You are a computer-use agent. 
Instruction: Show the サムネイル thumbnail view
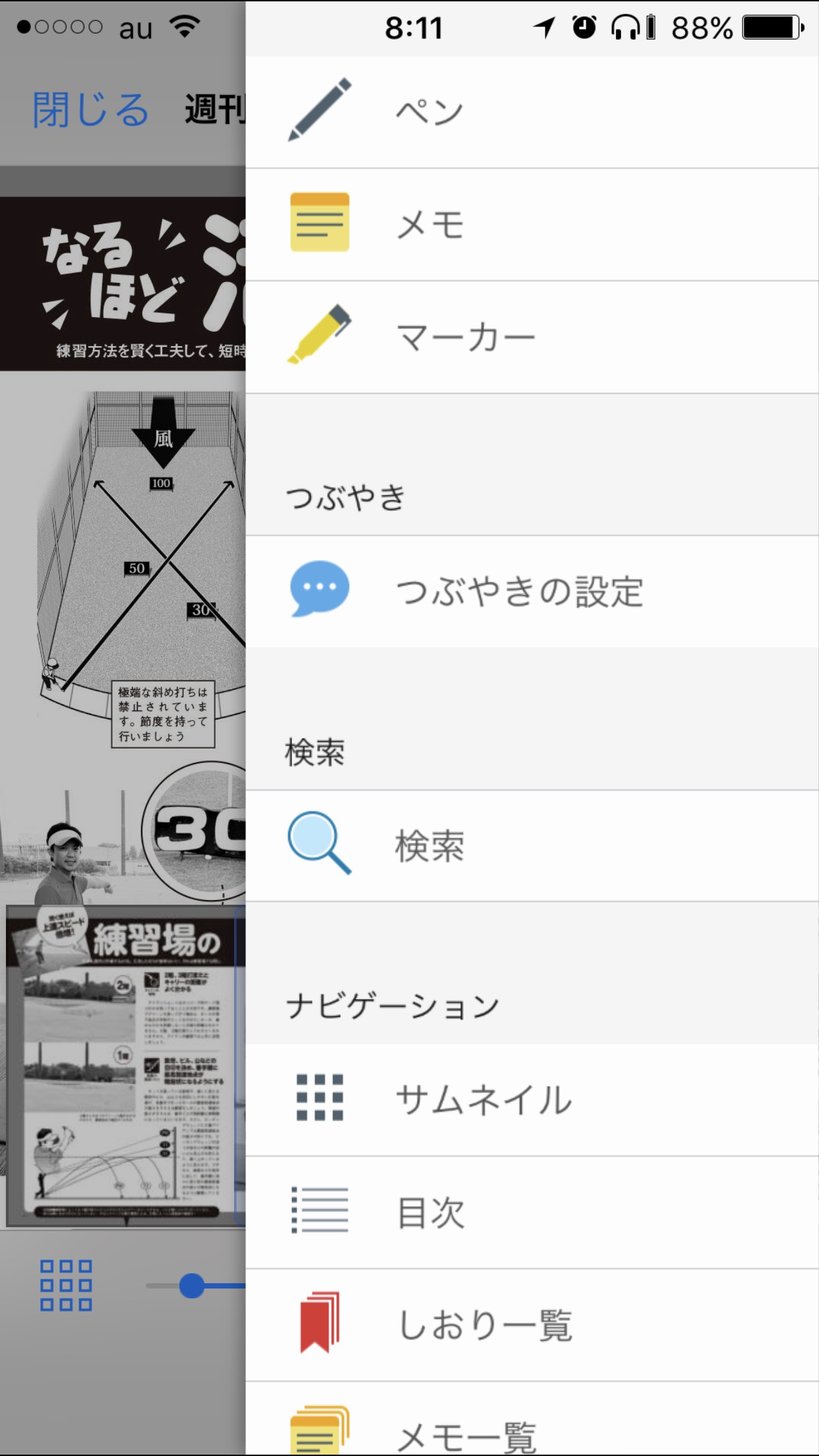click(x=531, y=1099)
